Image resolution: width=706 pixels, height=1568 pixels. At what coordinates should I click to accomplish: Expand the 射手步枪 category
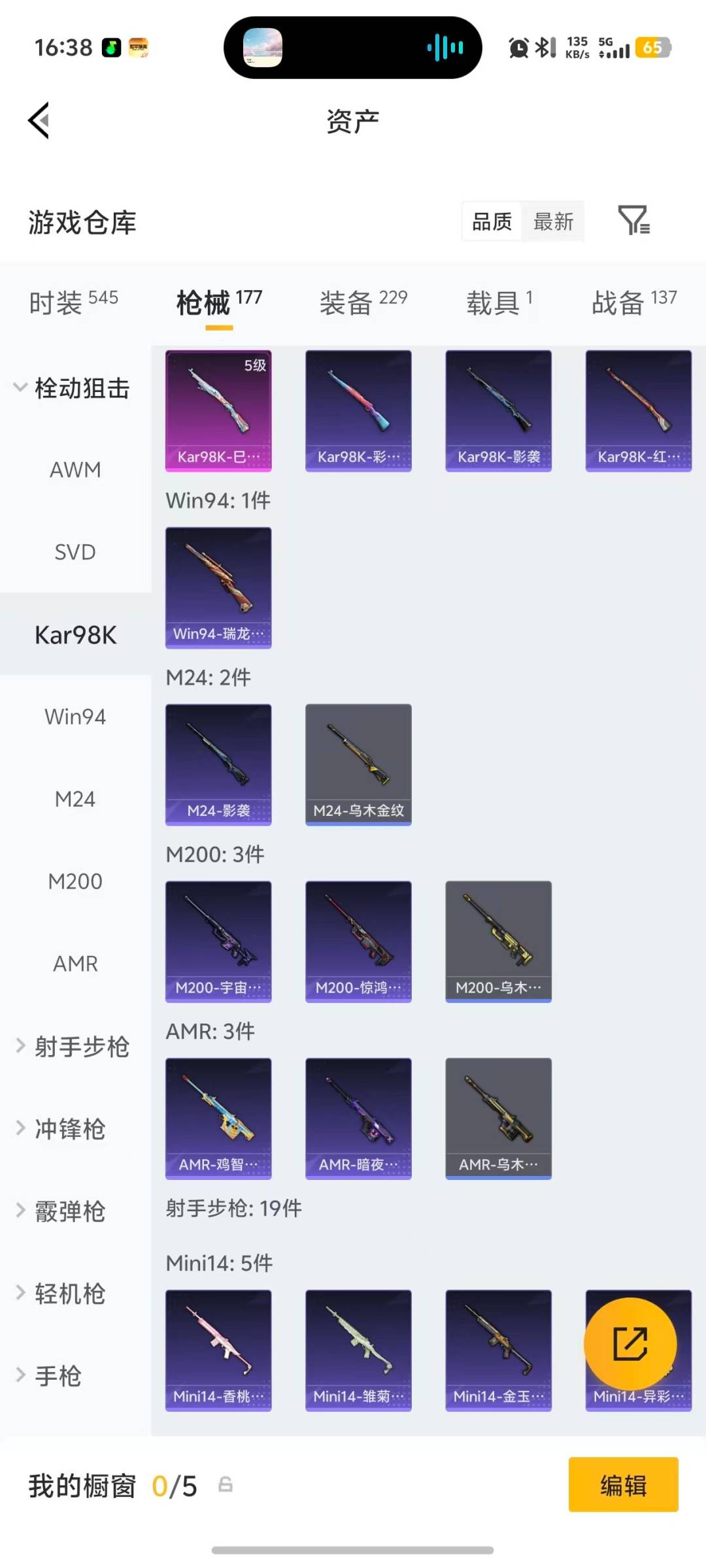[72, 1047]
